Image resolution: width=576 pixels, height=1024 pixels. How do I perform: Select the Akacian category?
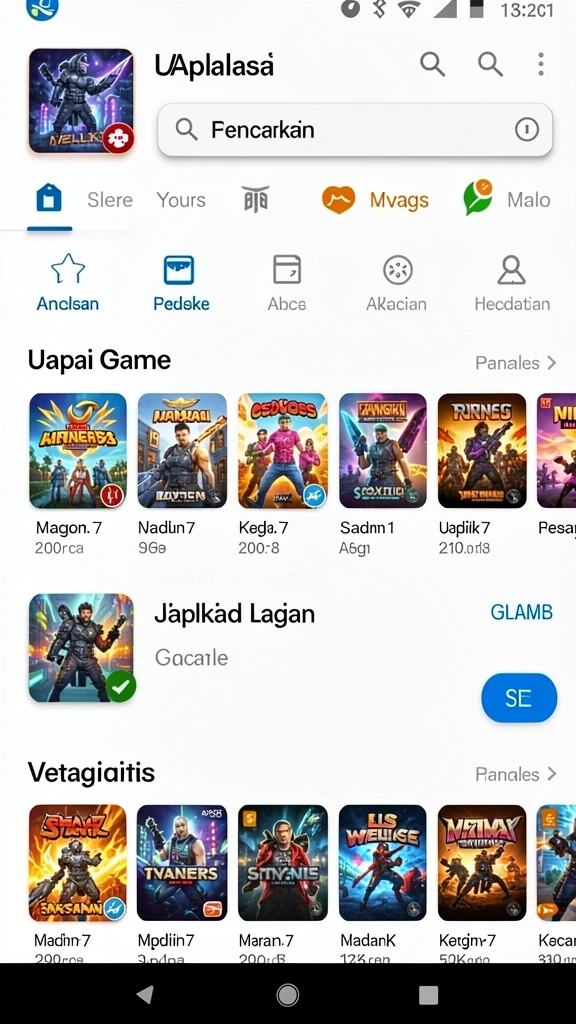(x=396, y=283)
